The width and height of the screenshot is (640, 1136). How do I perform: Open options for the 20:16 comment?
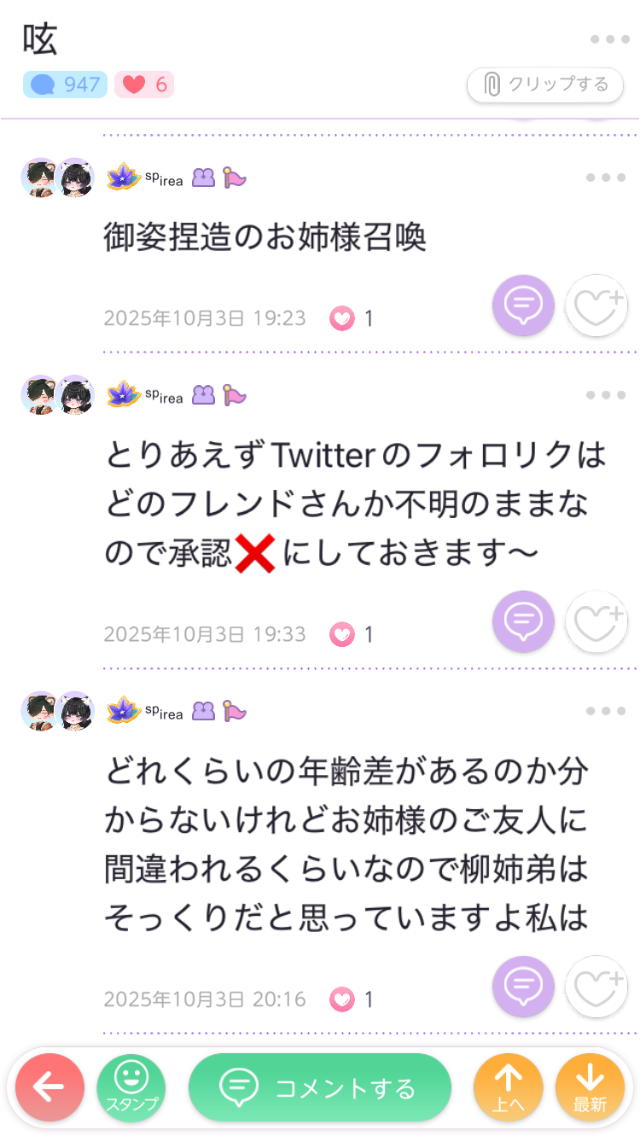pyautogui.click(x=606, y=711)
